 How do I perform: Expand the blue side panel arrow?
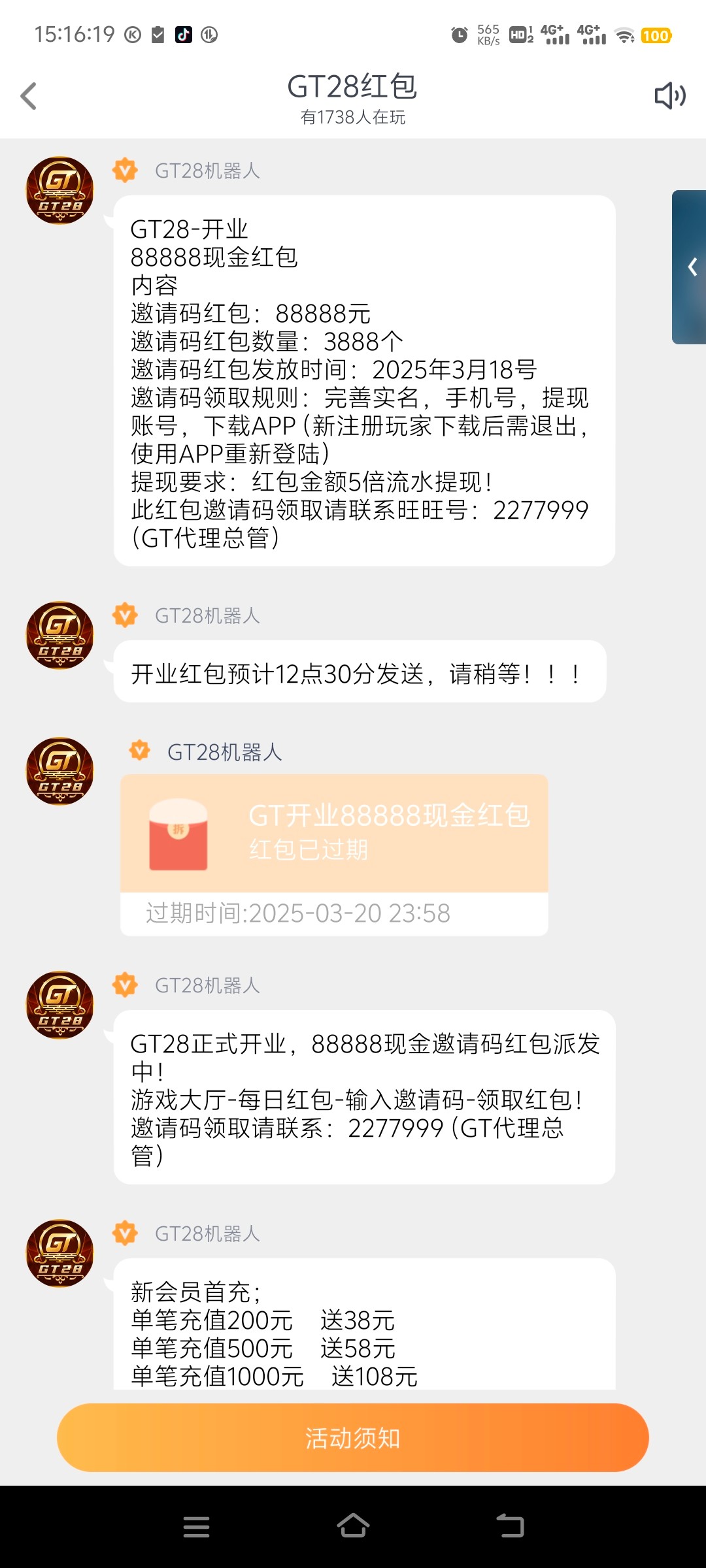click(x=692, y=267)
